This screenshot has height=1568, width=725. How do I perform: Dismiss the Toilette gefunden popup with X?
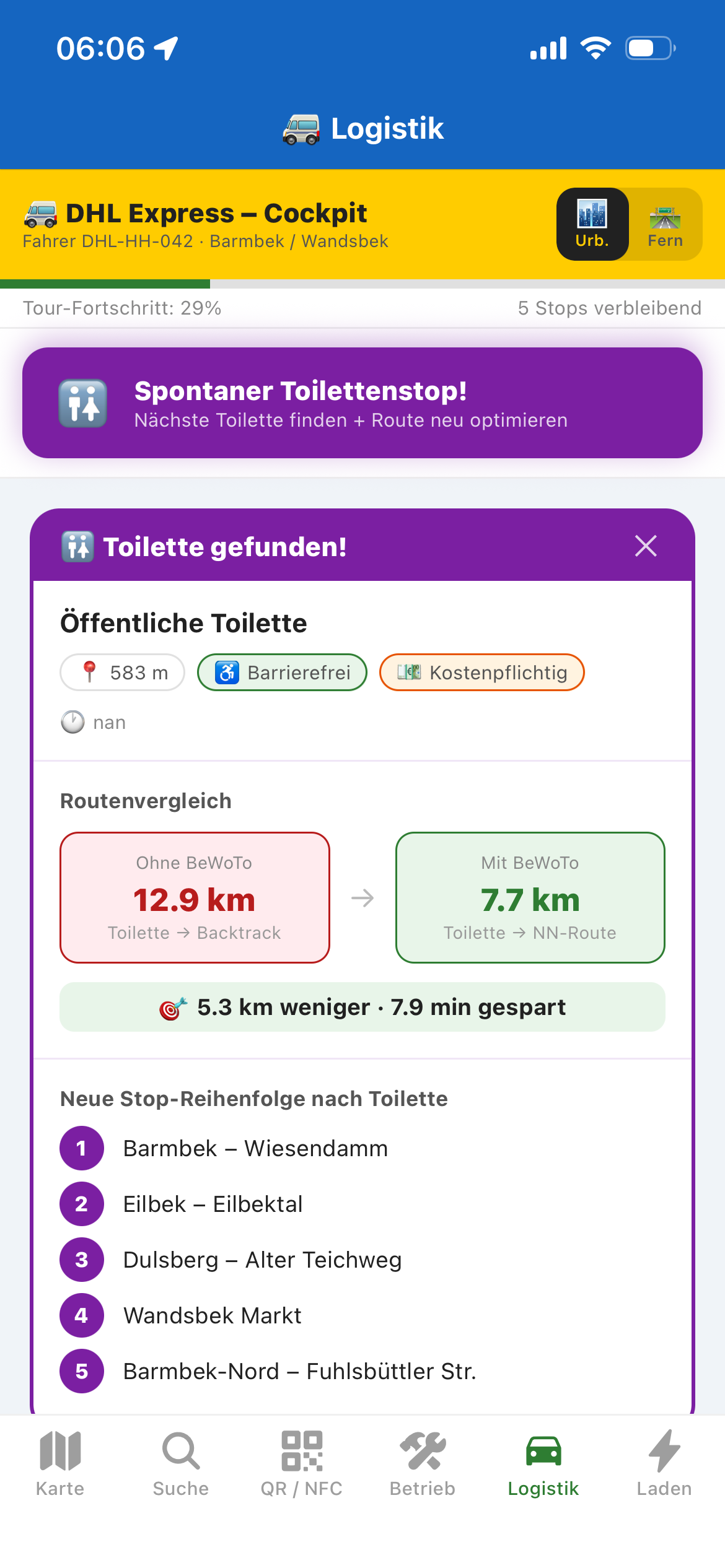pyautogui.click(x=645, y=546)
